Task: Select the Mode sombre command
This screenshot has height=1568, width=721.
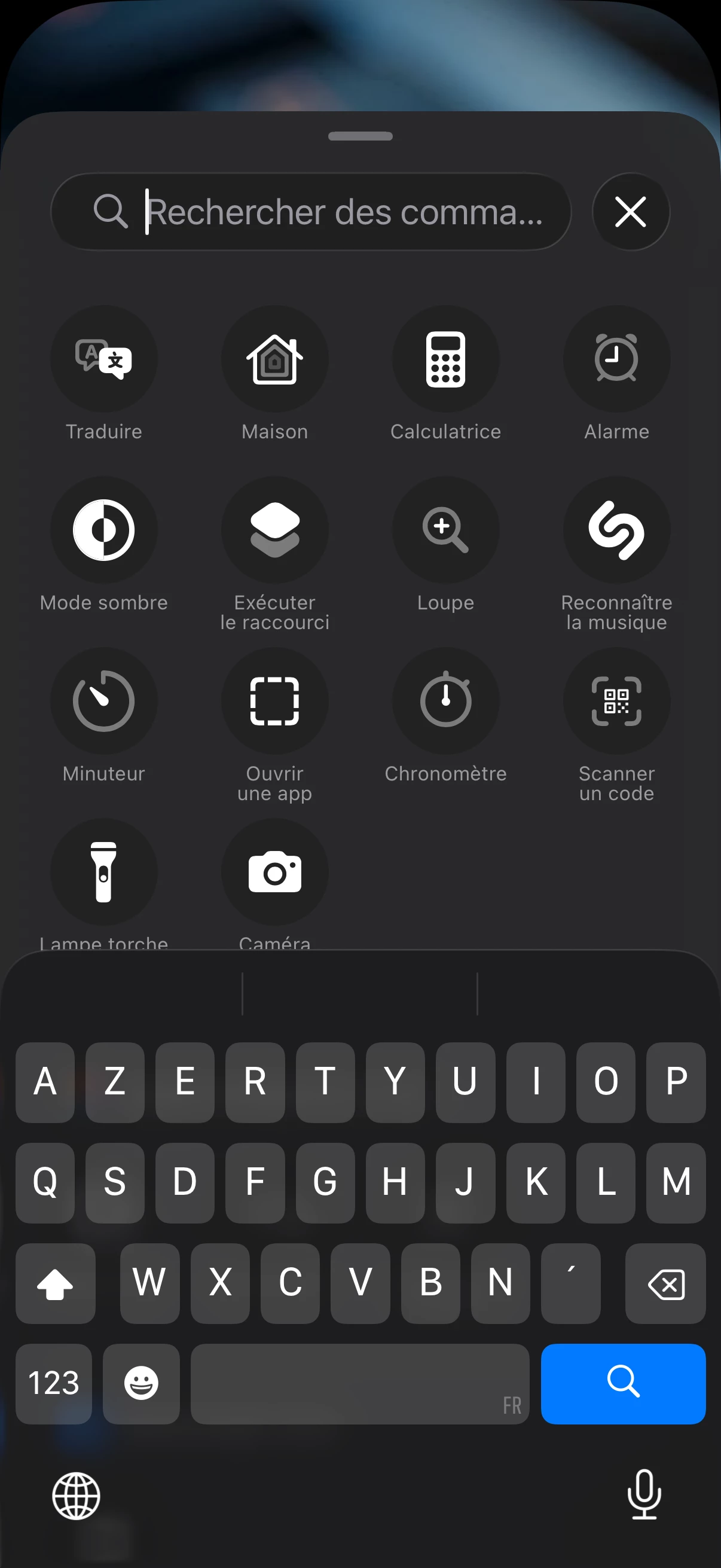Action: coord(104,530)
